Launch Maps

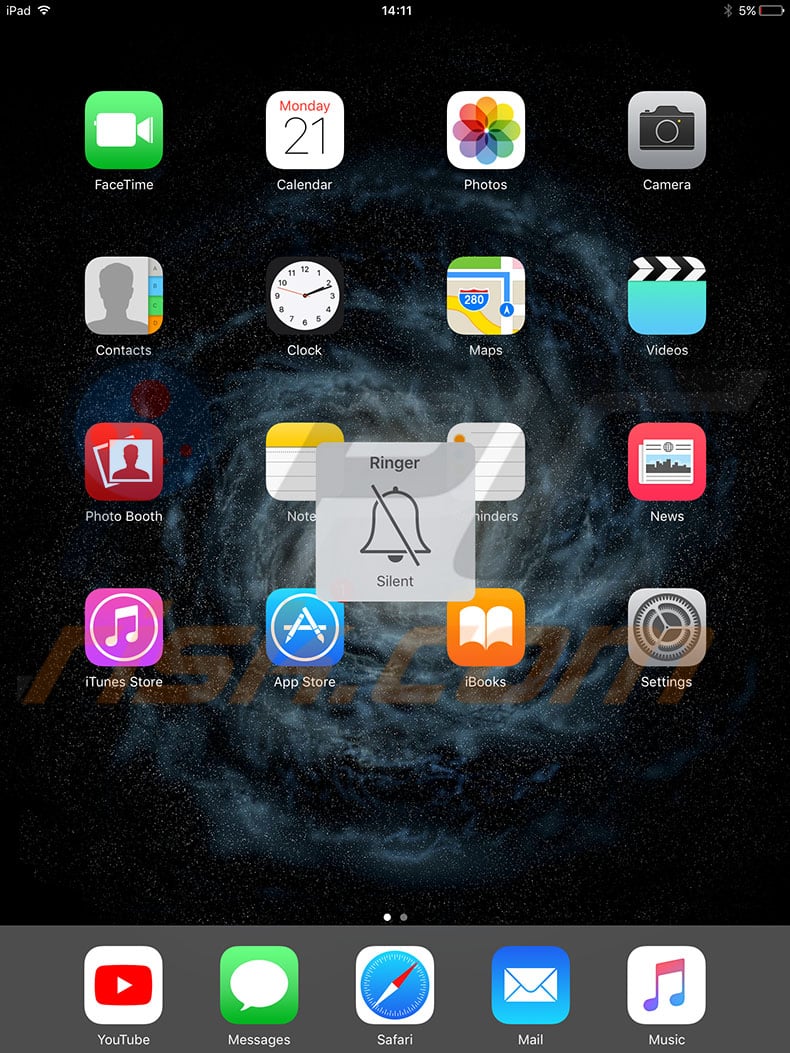[486, 296]
